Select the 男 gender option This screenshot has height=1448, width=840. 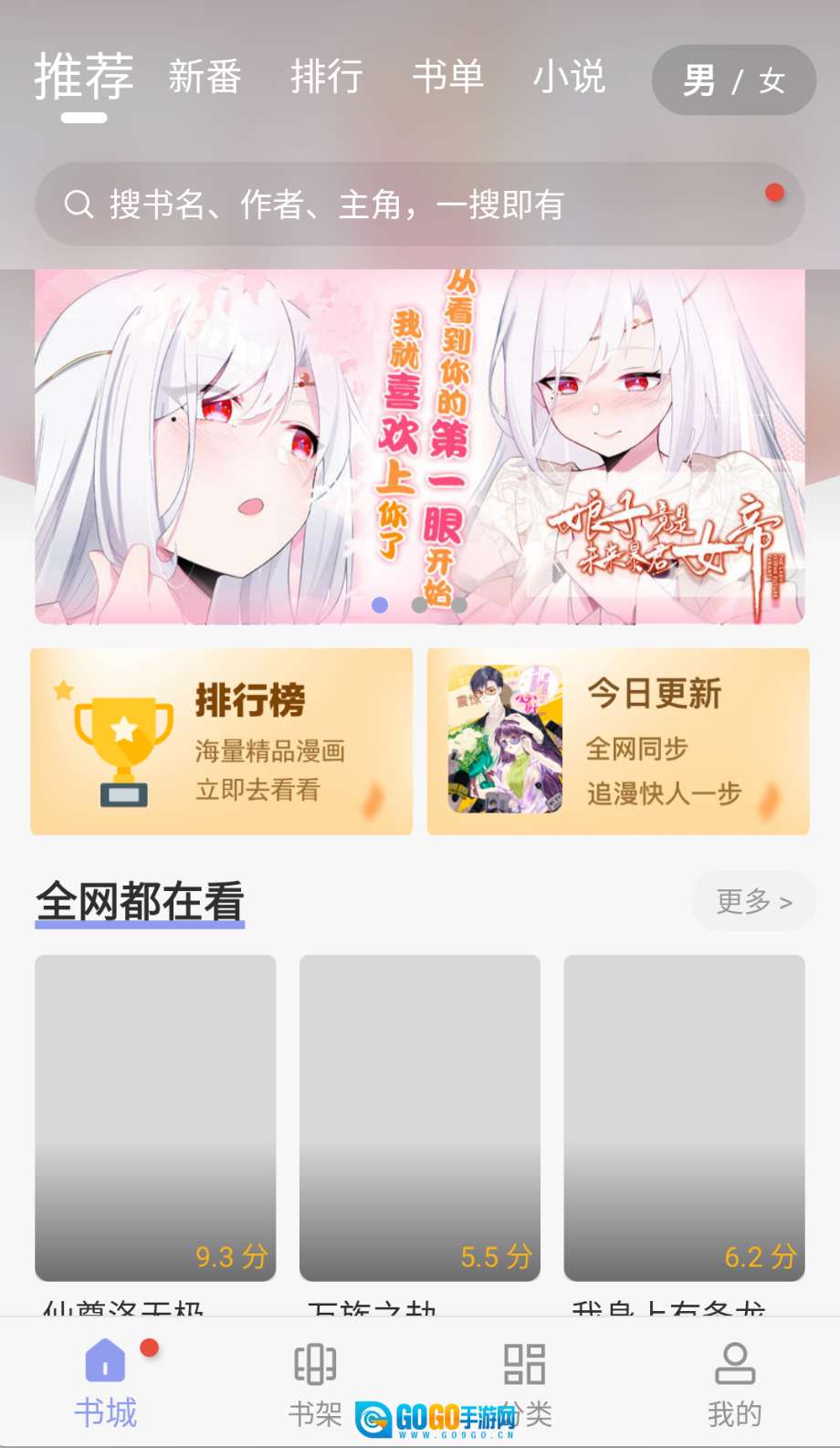coord(698,80)
